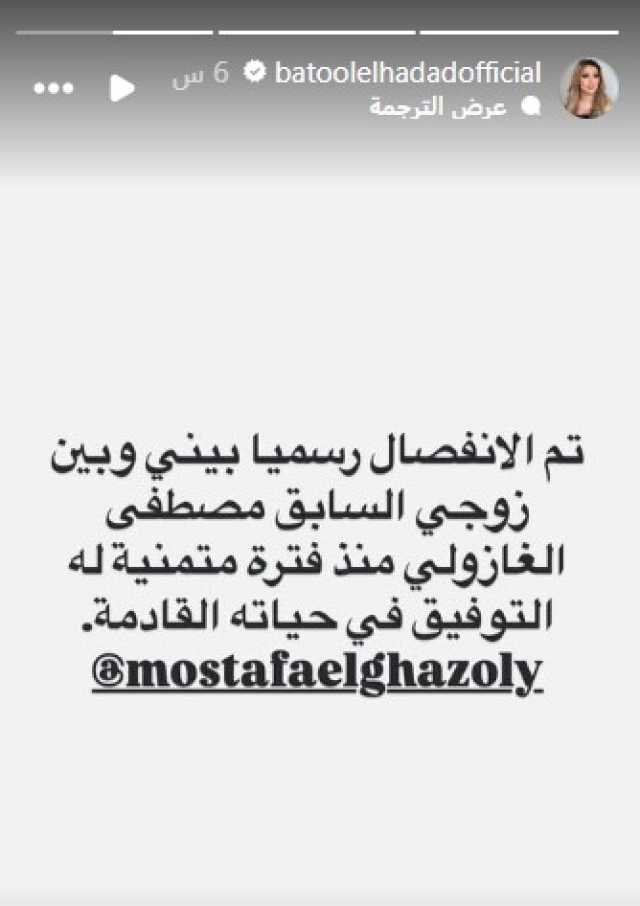Tap the batoolelhadadofficial username
This screenshot has width=640, height=906.
click(406, 73)
